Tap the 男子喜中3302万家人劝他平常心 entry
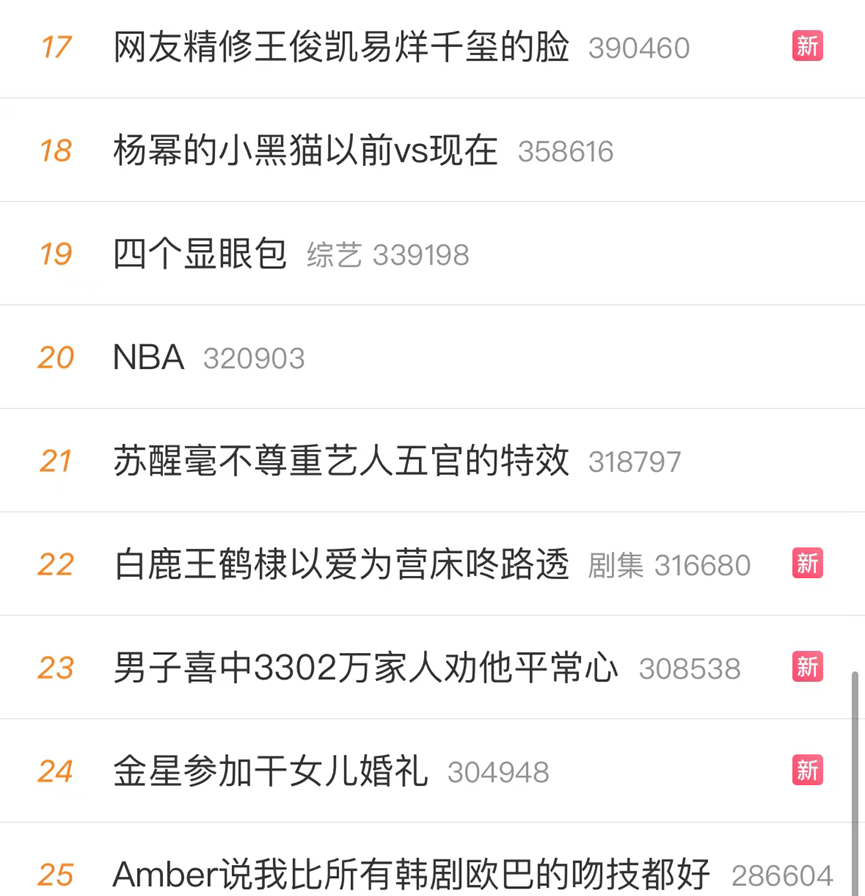This screenshot has width=865, height=896. [366, 668]
